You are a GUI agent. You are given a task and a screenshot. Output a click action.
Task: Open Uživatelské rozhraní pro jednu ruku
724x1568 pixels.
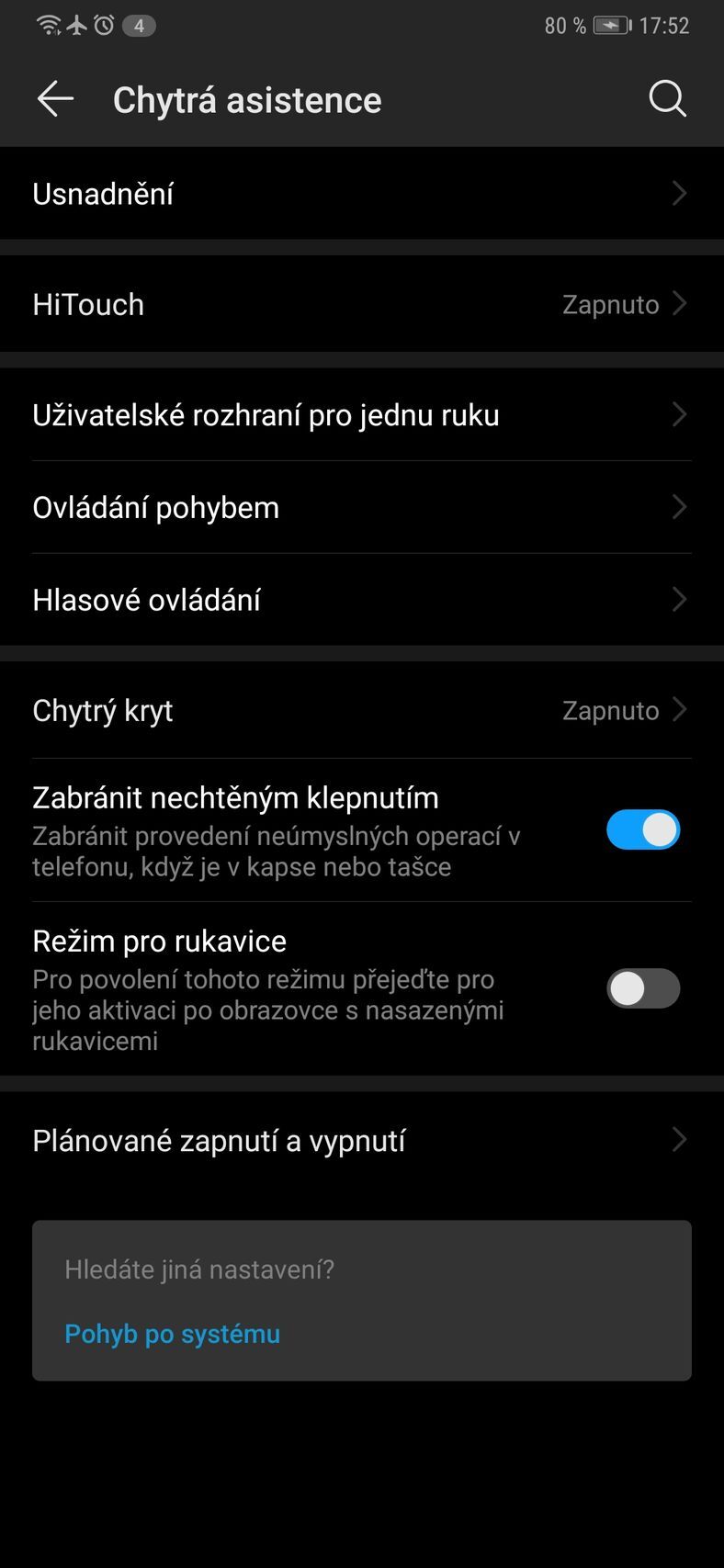[x=362, y=414]
